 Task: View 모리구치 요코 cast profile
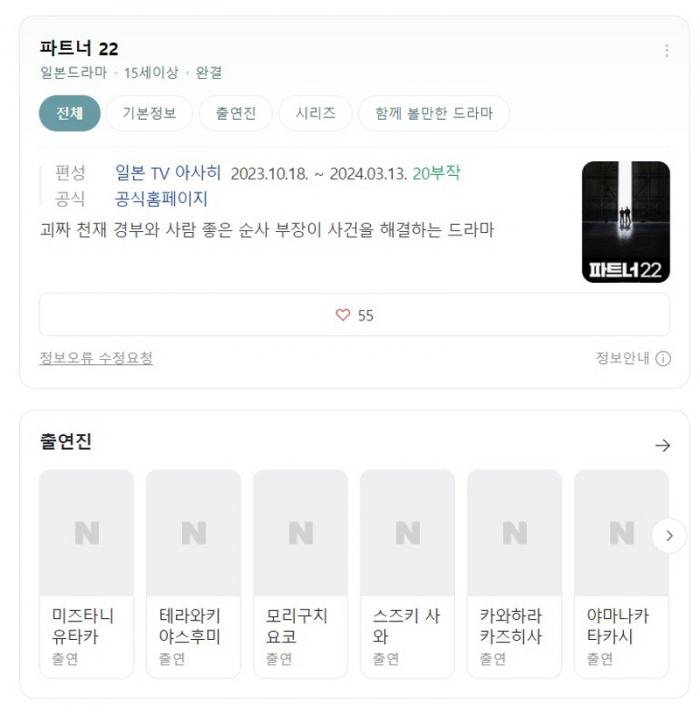(x=300, y=573)
